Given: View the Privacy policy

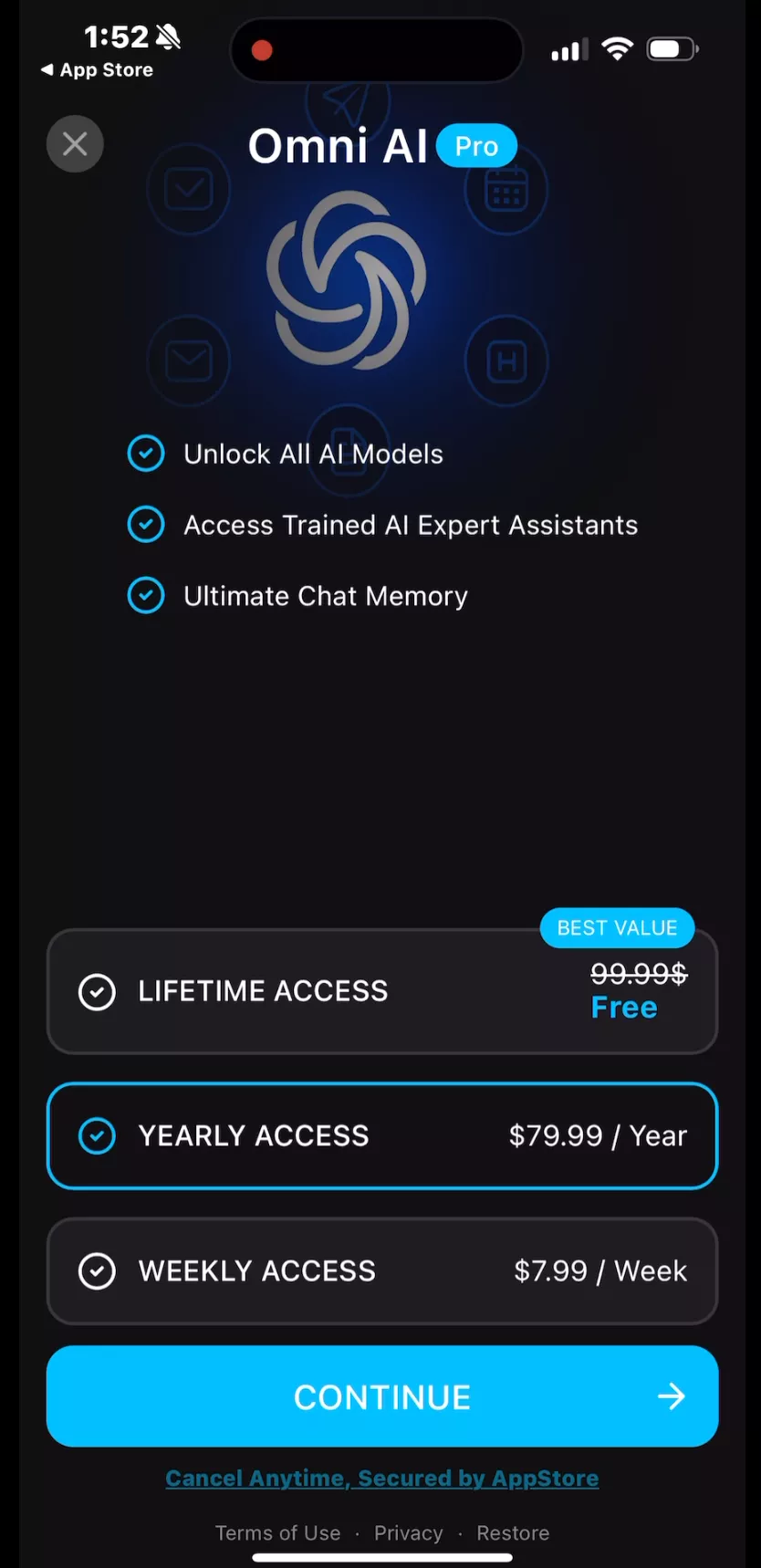Looking at the screenshot, I should (408, 1533).
